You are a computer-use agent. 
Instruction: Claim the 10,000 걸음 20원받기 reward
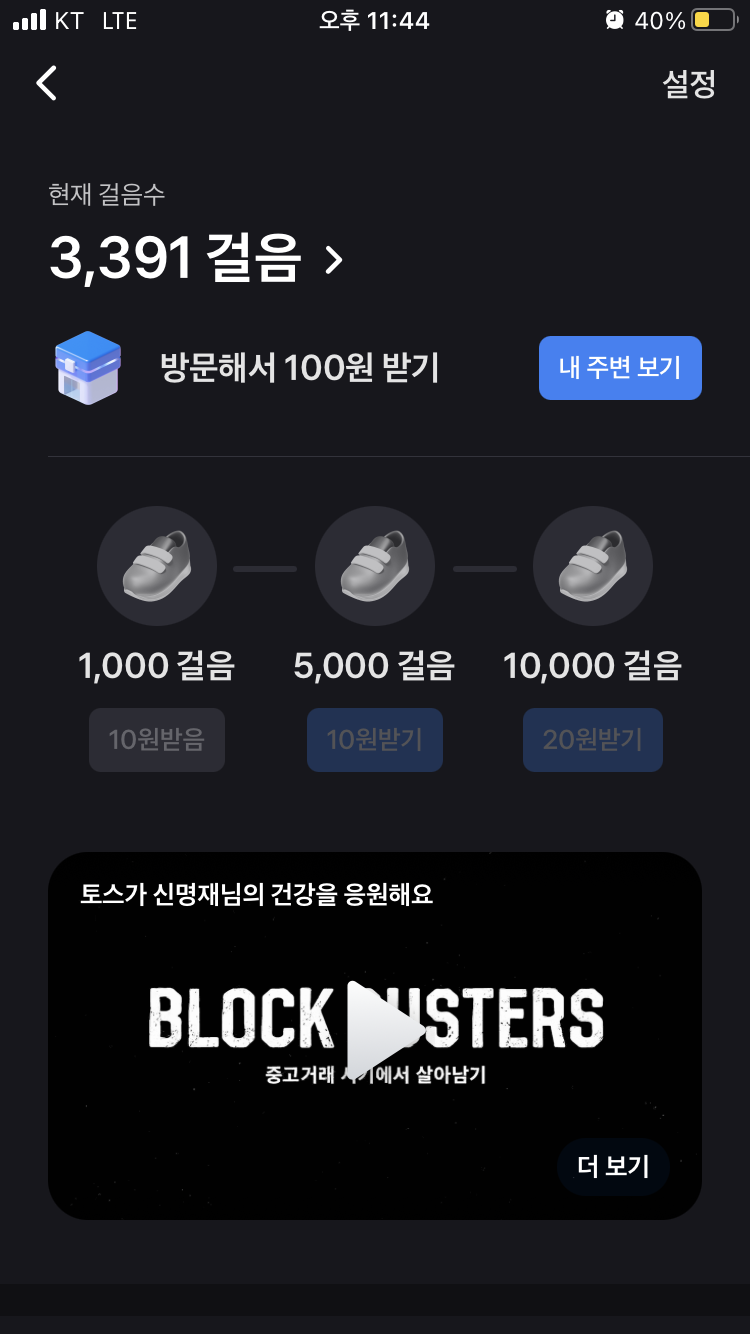[x=592, y=740]
